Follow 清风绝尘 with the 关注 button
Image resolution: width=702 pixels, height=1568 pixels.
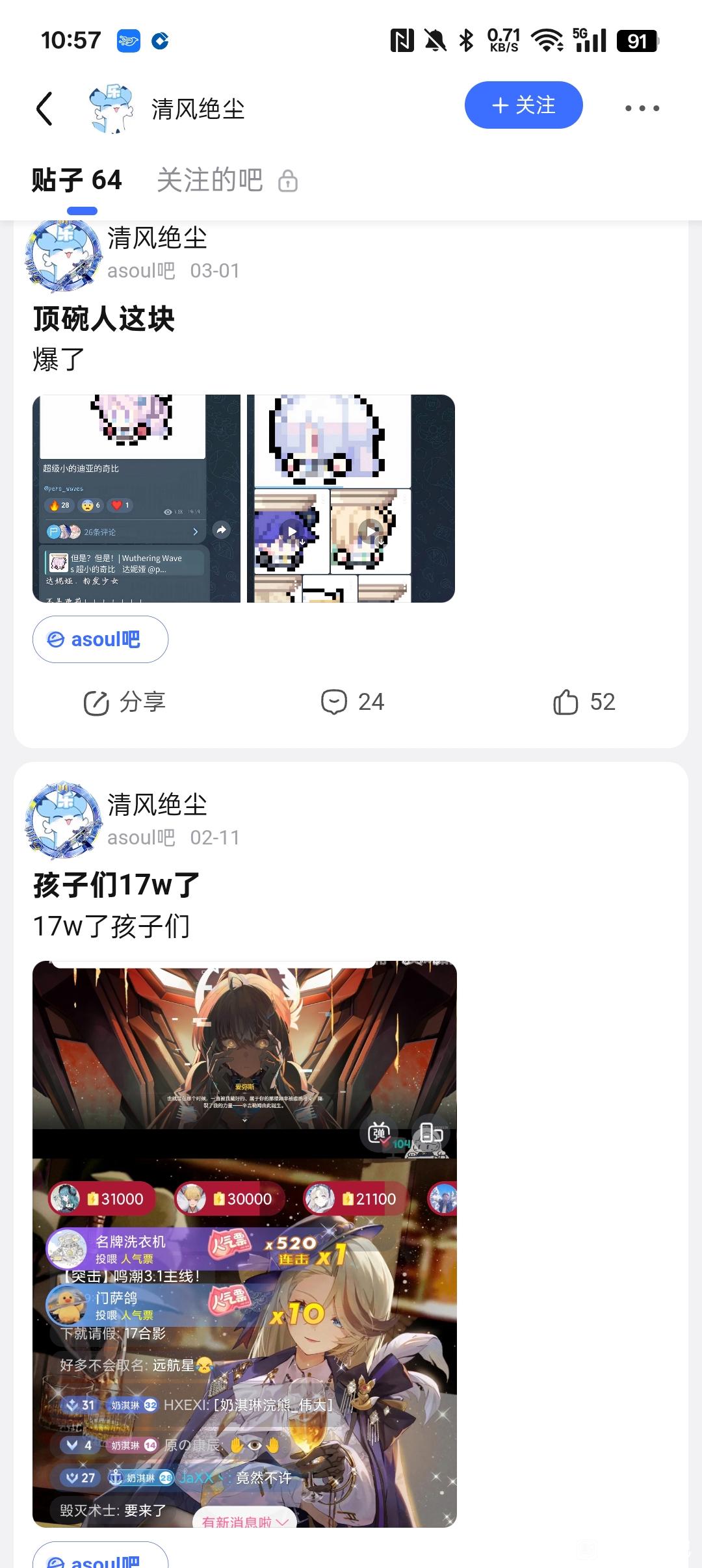(523, 105)
